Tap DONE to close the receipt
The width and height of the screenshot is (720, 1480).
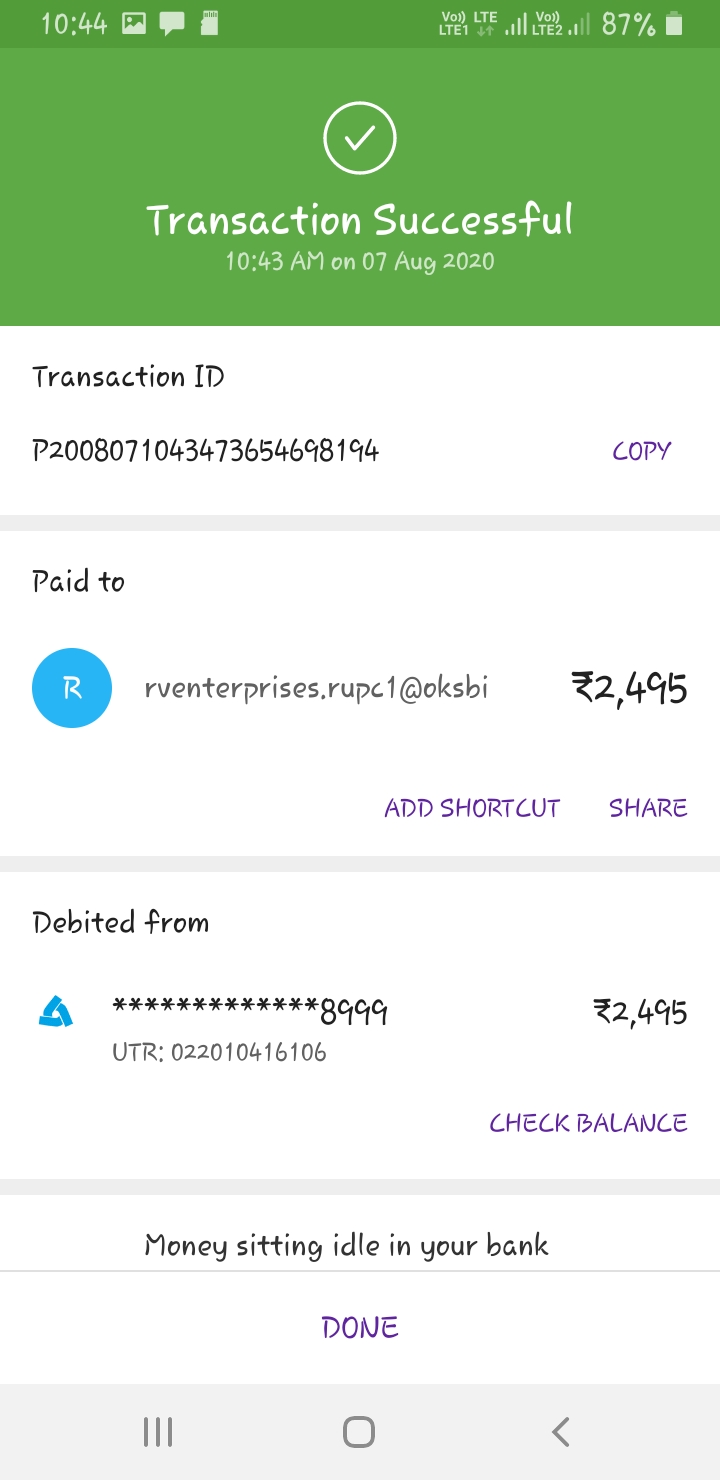click(360, 1327)
